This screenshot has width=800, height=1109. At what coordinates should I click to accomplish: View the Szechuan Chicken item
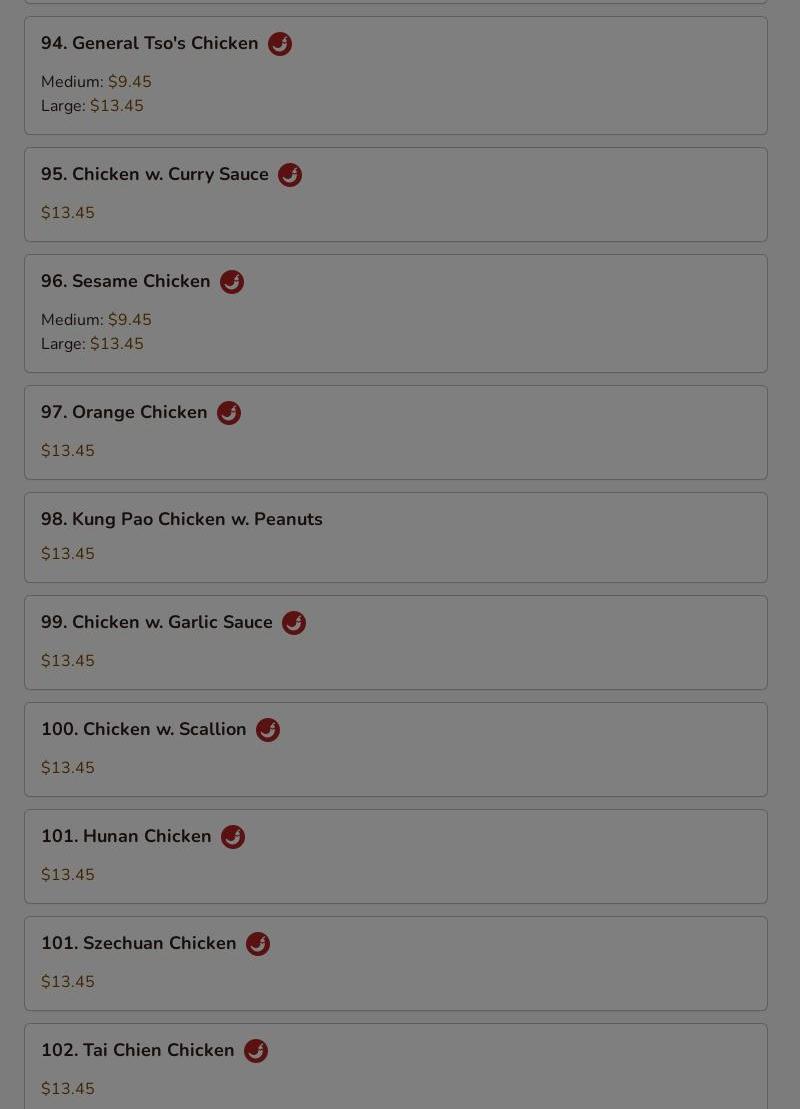coord(395,963)
